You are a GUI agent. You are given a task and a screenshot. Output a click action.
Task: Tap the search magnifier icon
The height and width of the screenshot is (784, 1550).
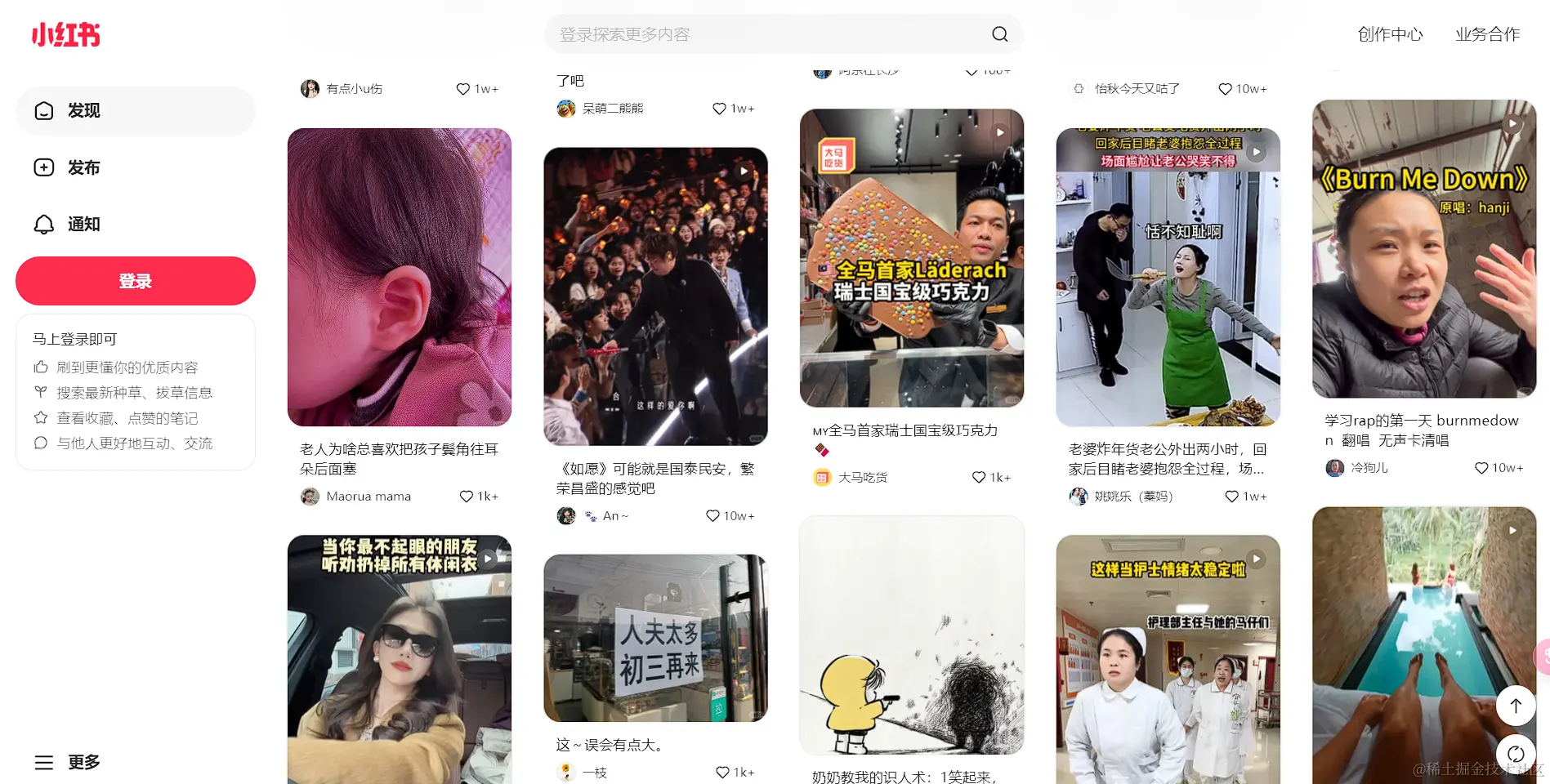(x=999, y=34)
